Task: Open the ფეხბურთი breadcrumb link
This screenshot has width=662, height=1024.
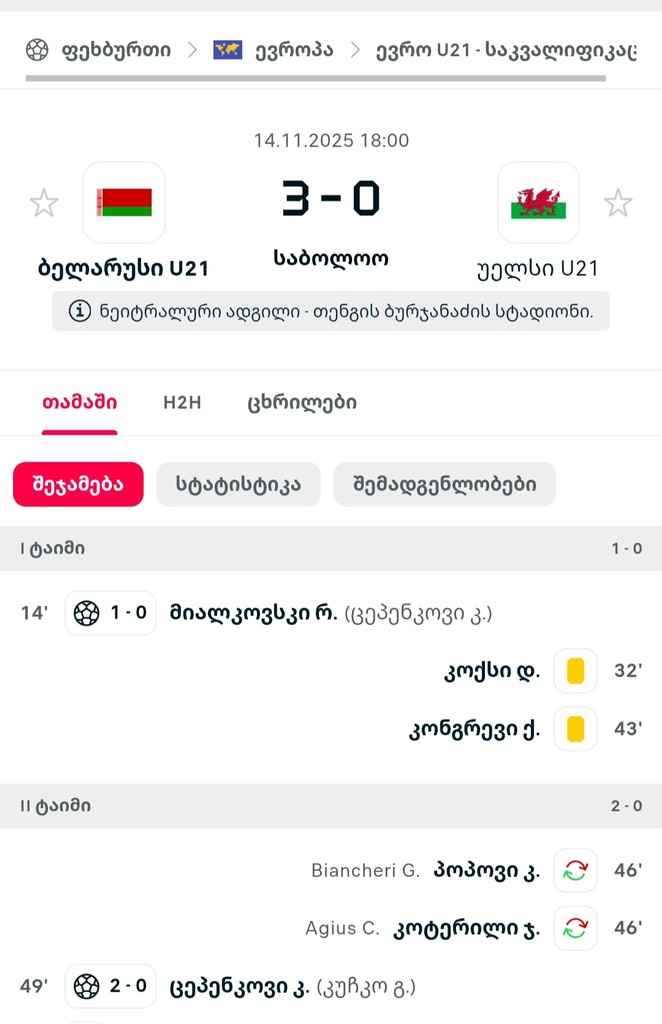Action: click(x=115, y=49)
